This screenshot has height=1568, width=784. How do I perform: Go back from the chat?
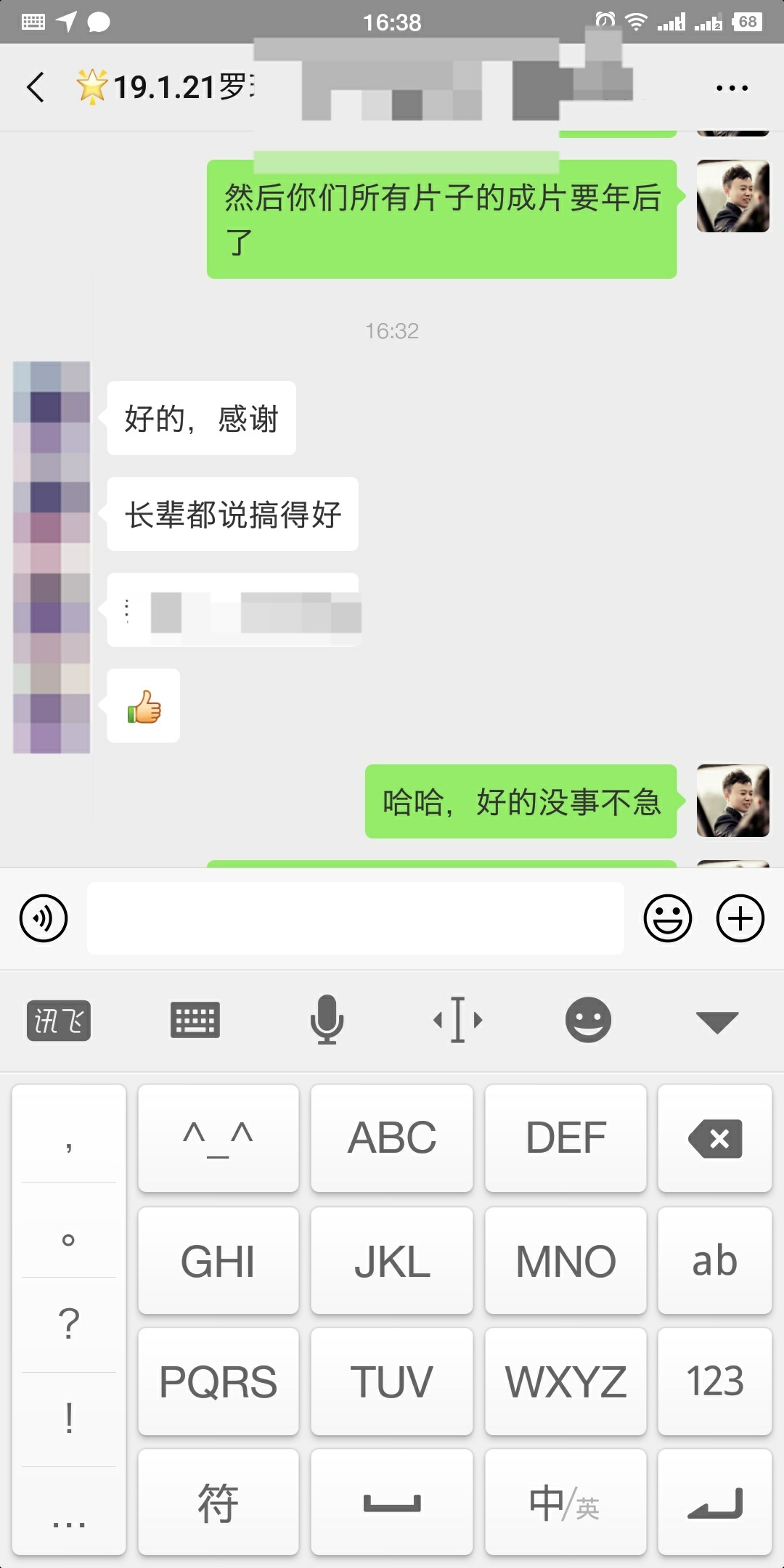pyautogui.click(x=35, y=87)
